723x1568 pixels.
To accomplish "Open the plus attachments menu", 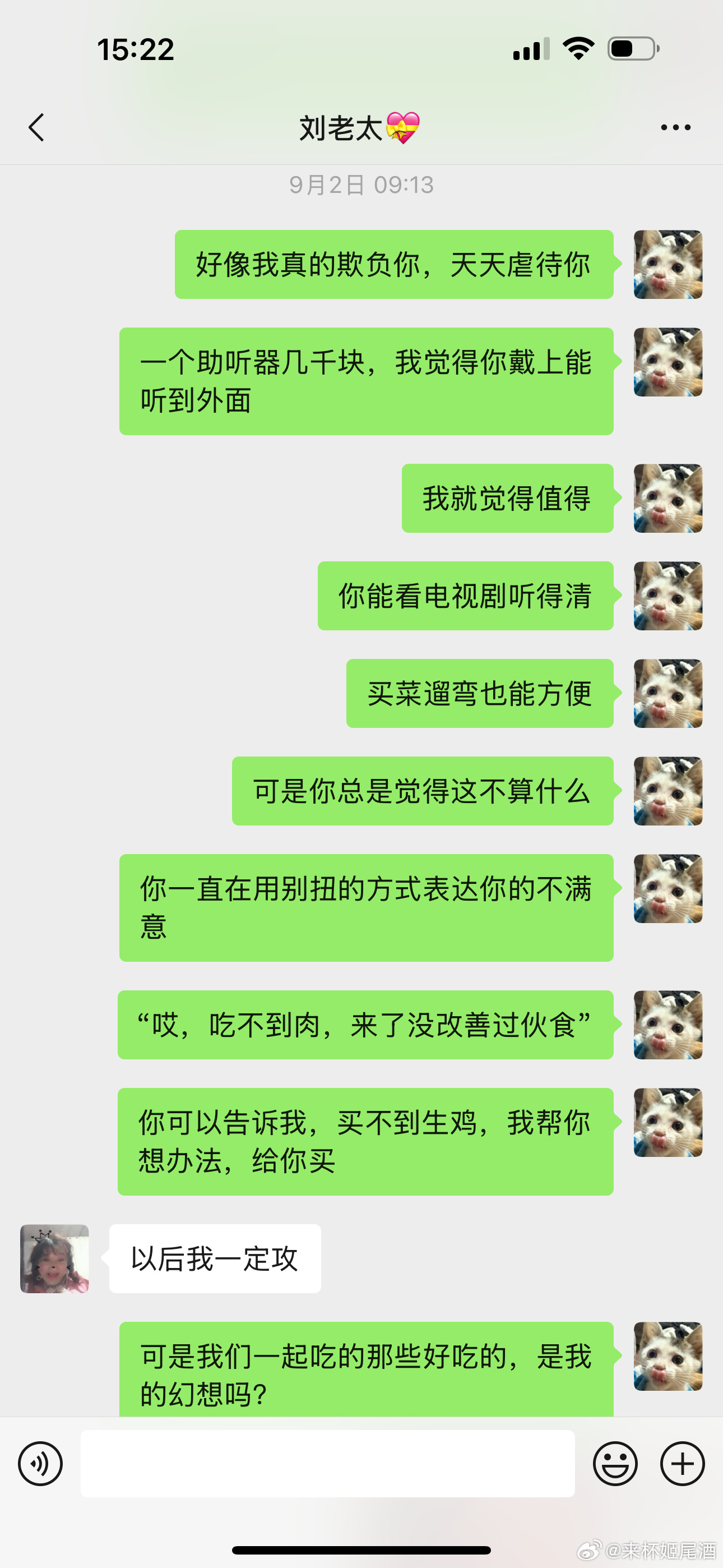I will [682, 1464].
